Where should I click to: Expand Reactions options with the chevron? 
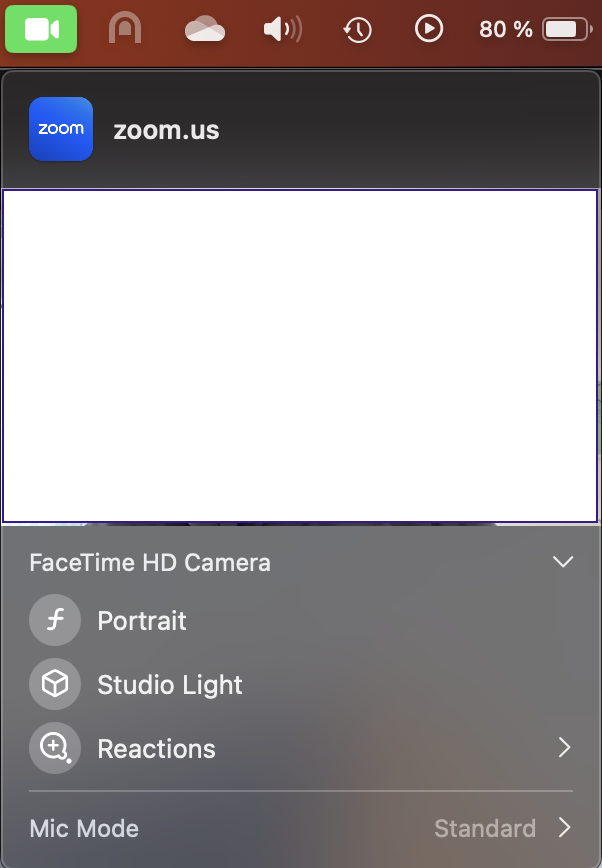coord(564,748)
